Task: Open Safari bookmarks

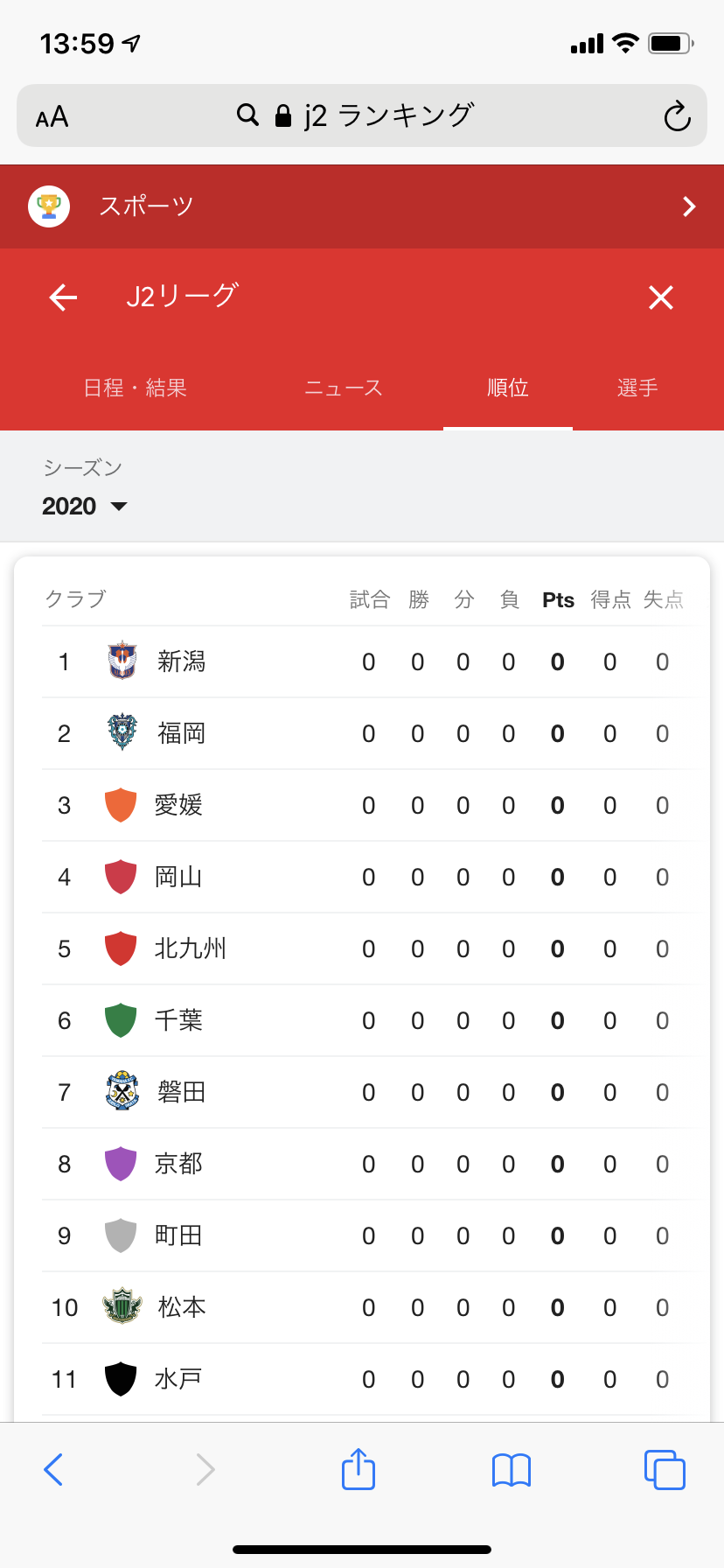Action: (x=512, y=1470)
